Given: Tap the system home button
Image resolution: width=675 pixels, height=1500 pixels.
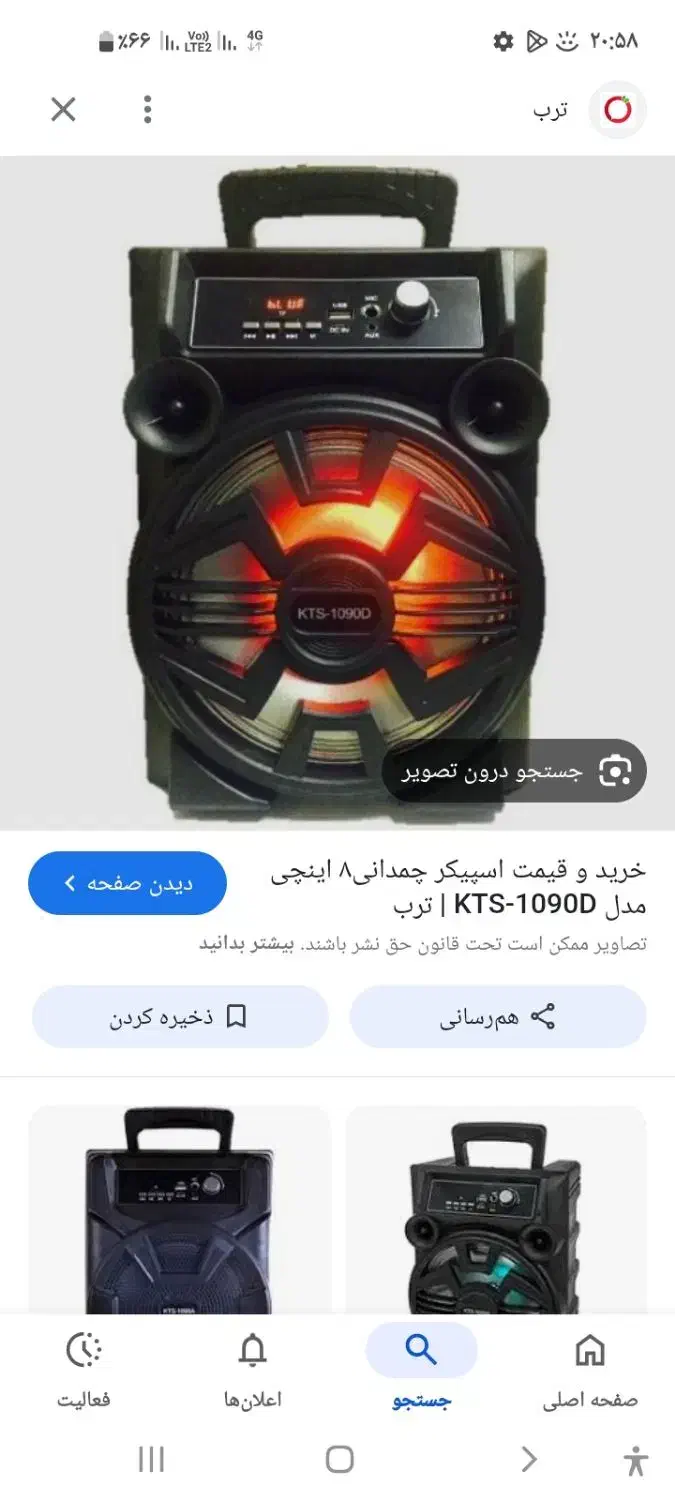Looking at the screenshot, I should point(339,1460).
